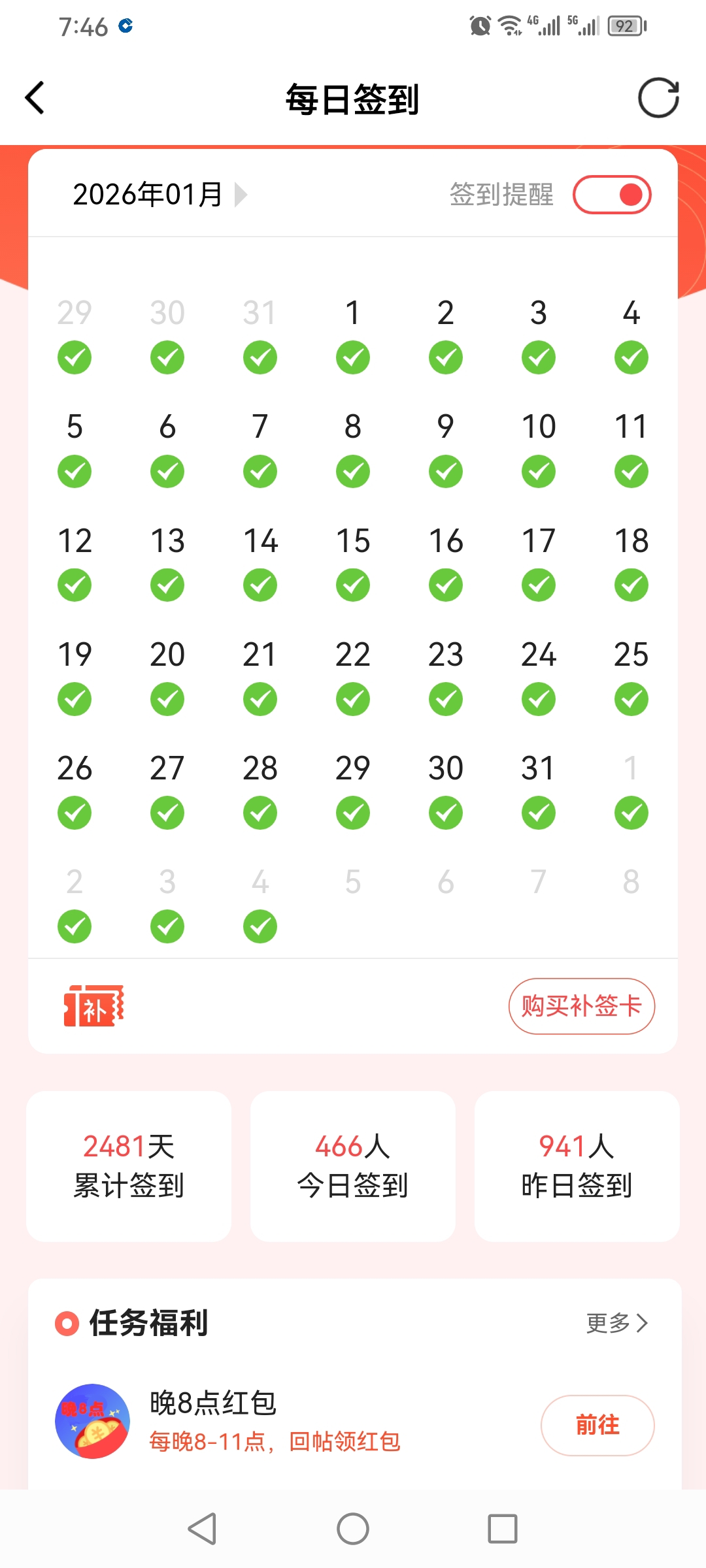
Task: Go back using the top-left arrow
Action: coord(35,98)
